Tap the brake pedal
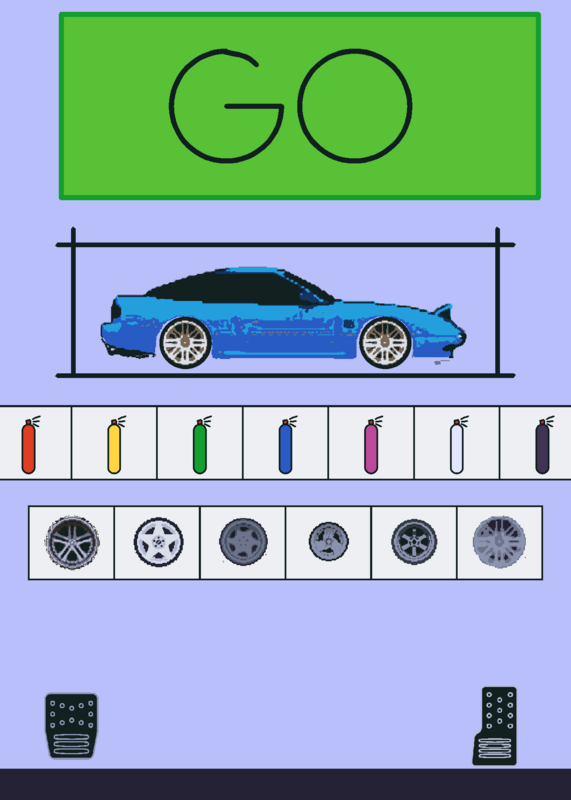 click(x=71, y=726)
